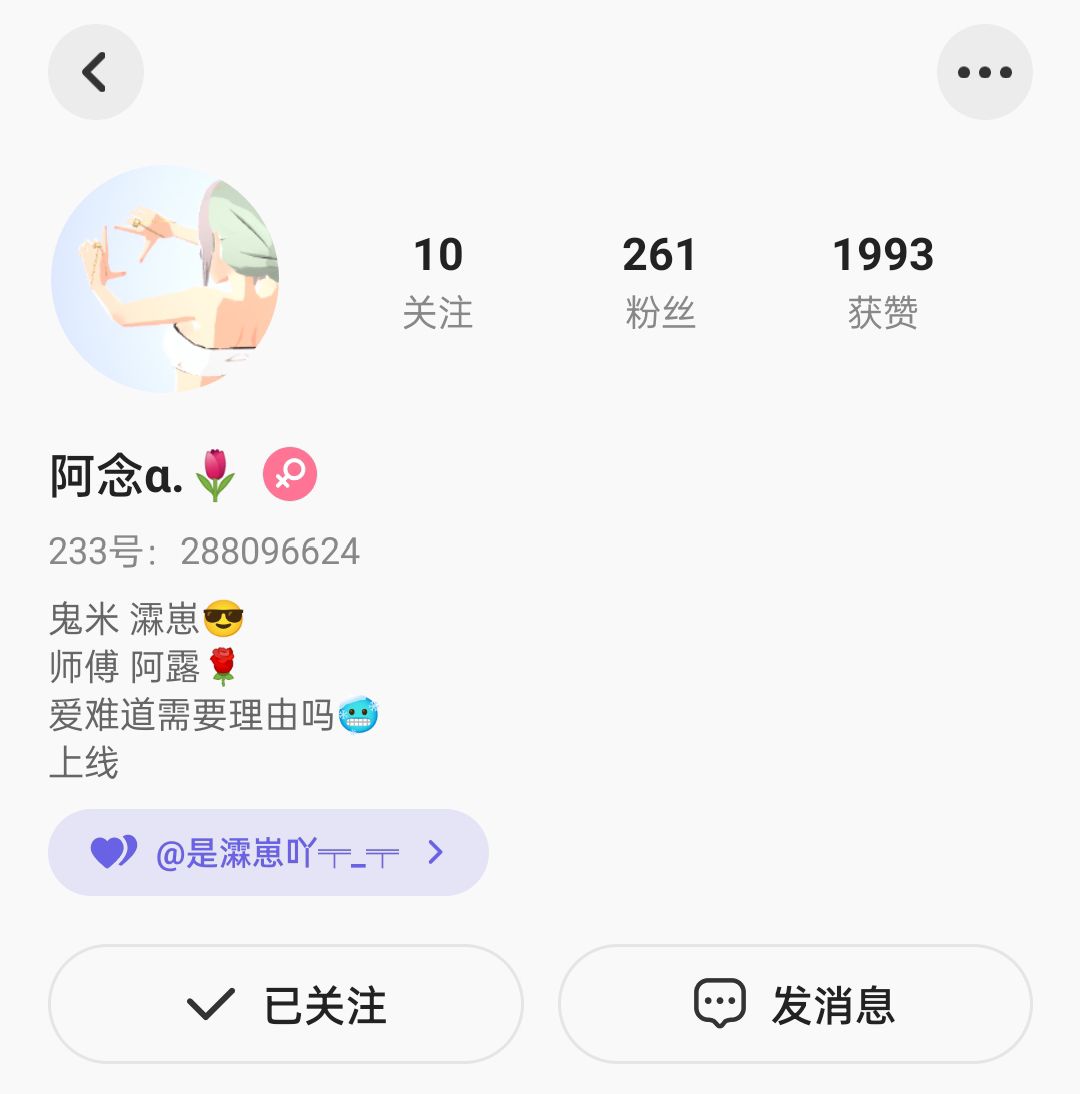Send a message with 发消息

point(795,1004)
